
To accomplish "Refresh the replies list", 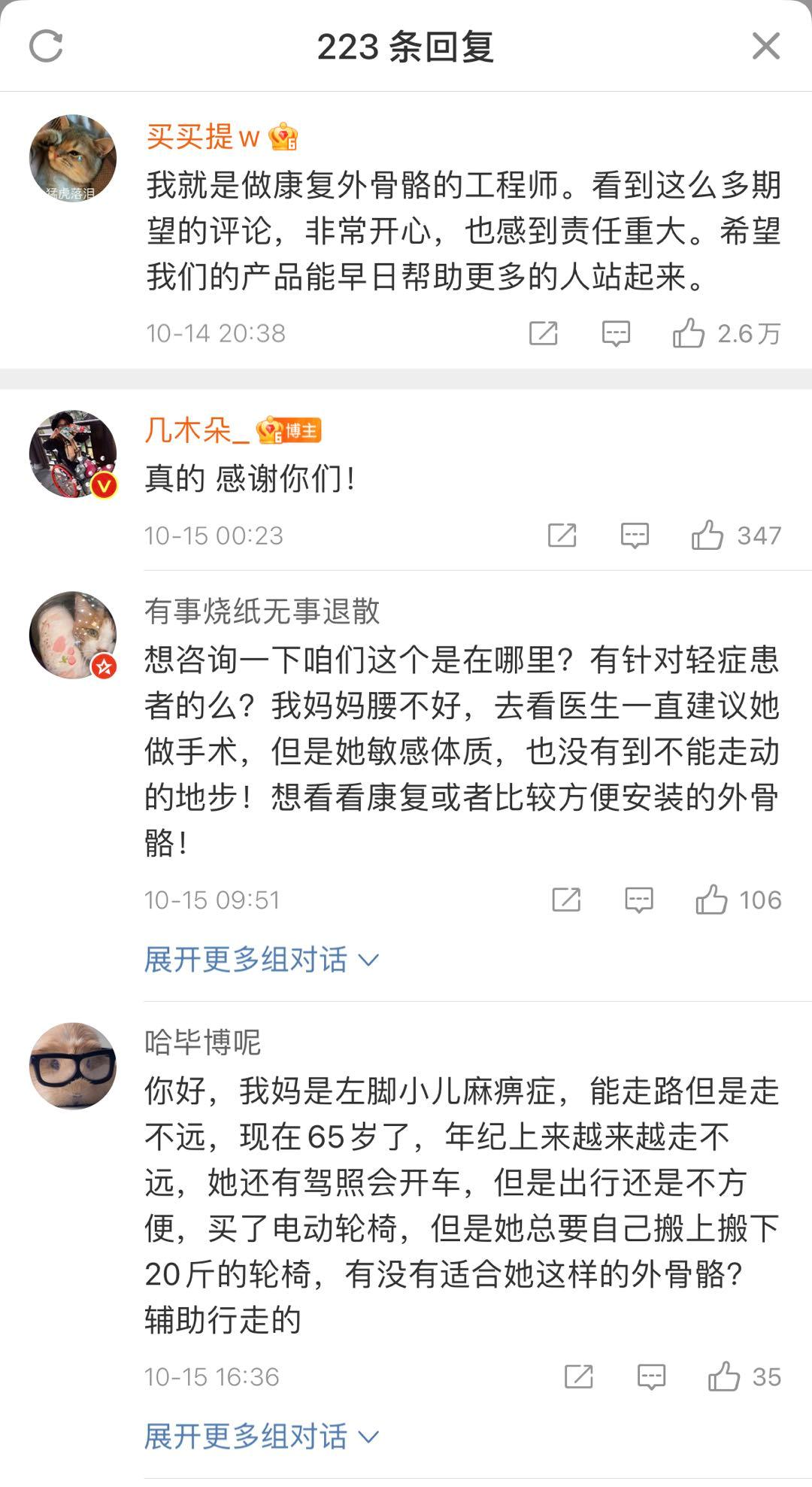I will tap(46, 47).
